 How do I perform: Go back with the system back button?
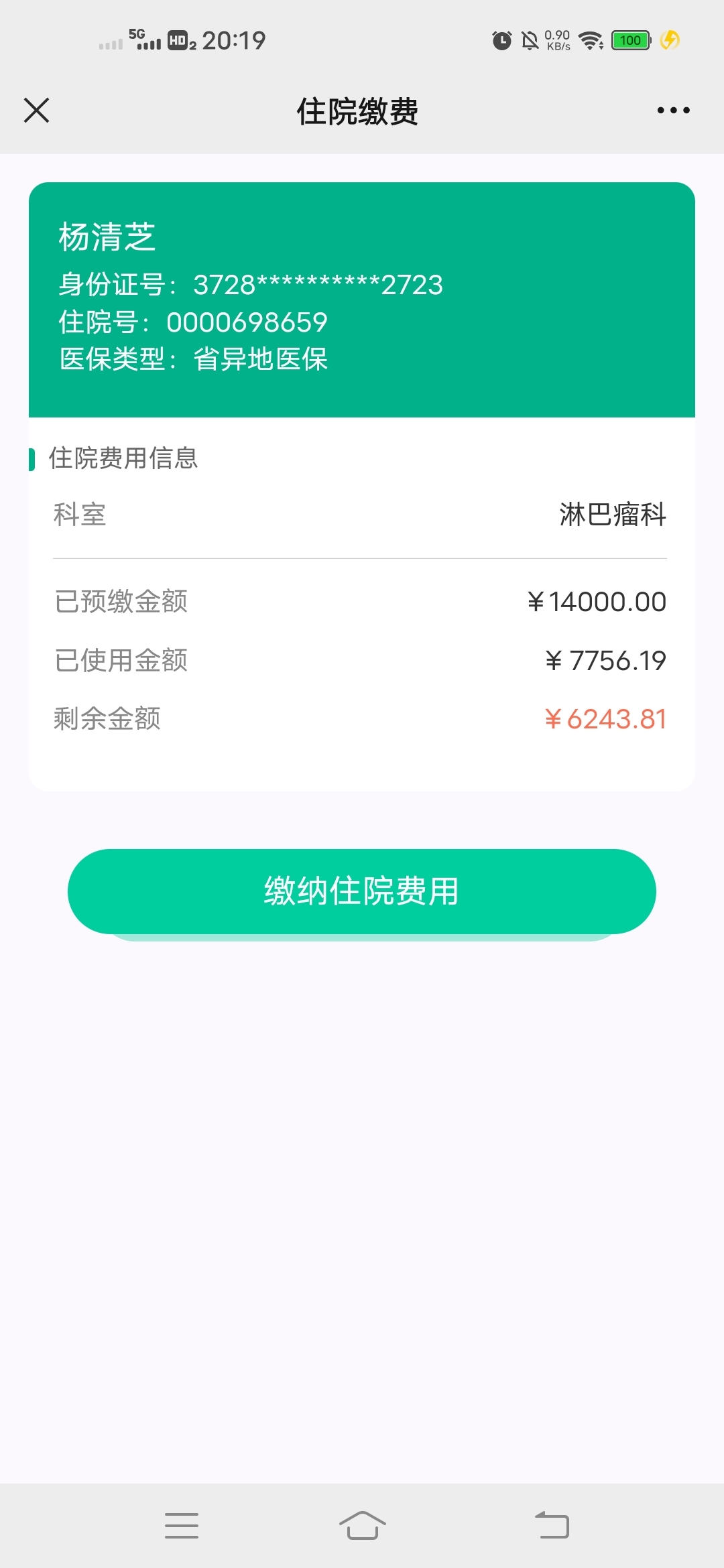[x=552, y=1525]
